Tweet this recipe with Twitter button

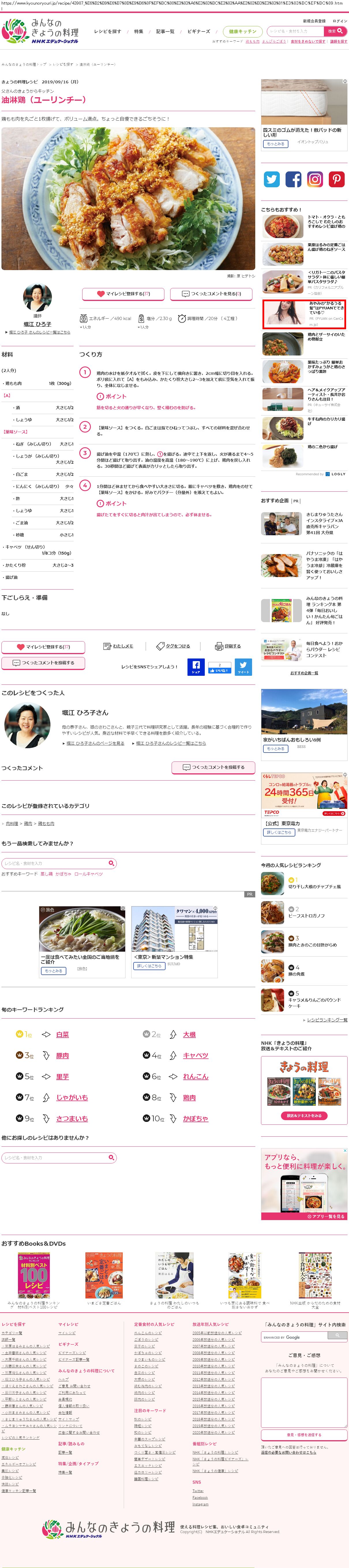[x=243, y=667]
